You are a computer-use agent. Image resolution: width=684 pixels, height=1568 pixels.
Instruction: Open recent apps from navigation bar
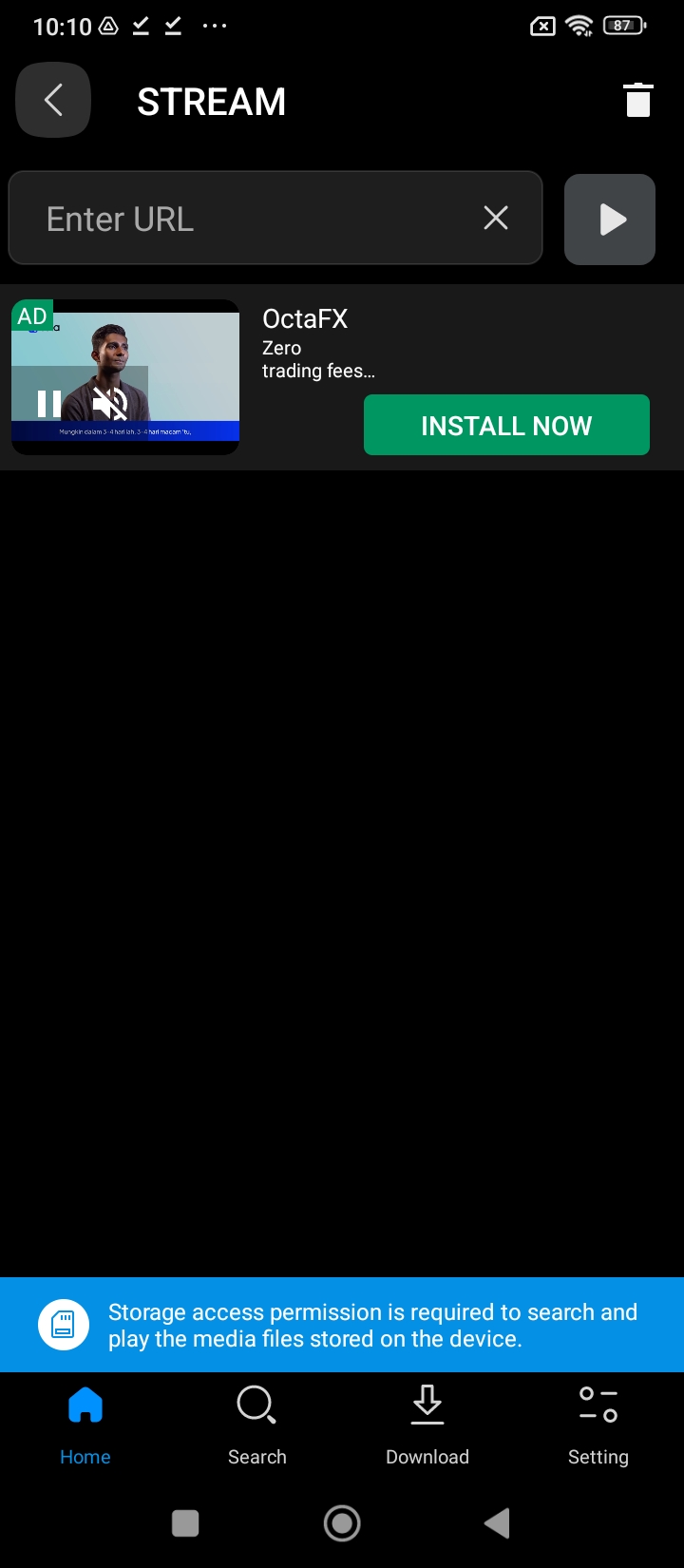coord(185,1523)
